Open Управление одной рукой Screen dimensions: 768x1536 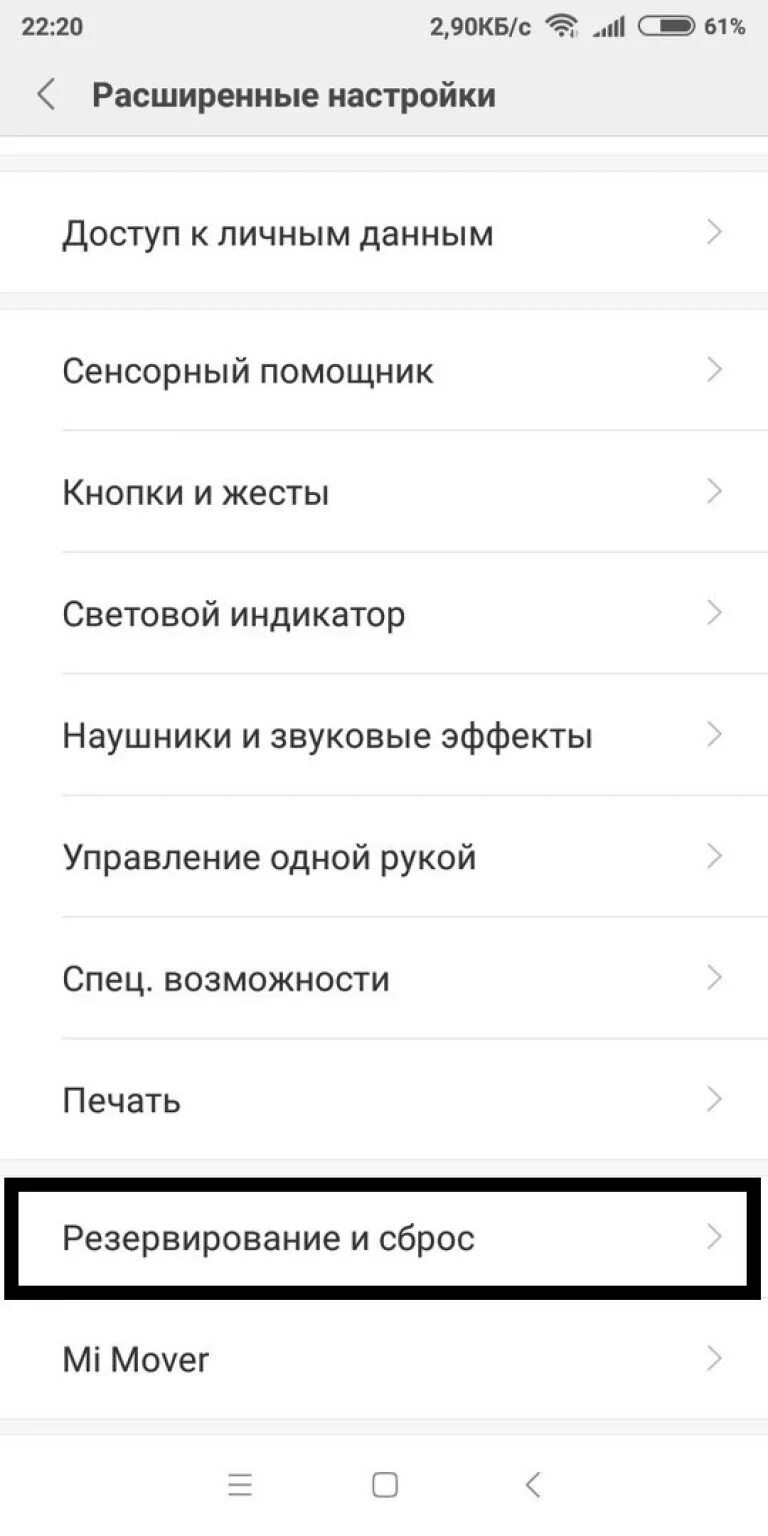coord(384,857)
